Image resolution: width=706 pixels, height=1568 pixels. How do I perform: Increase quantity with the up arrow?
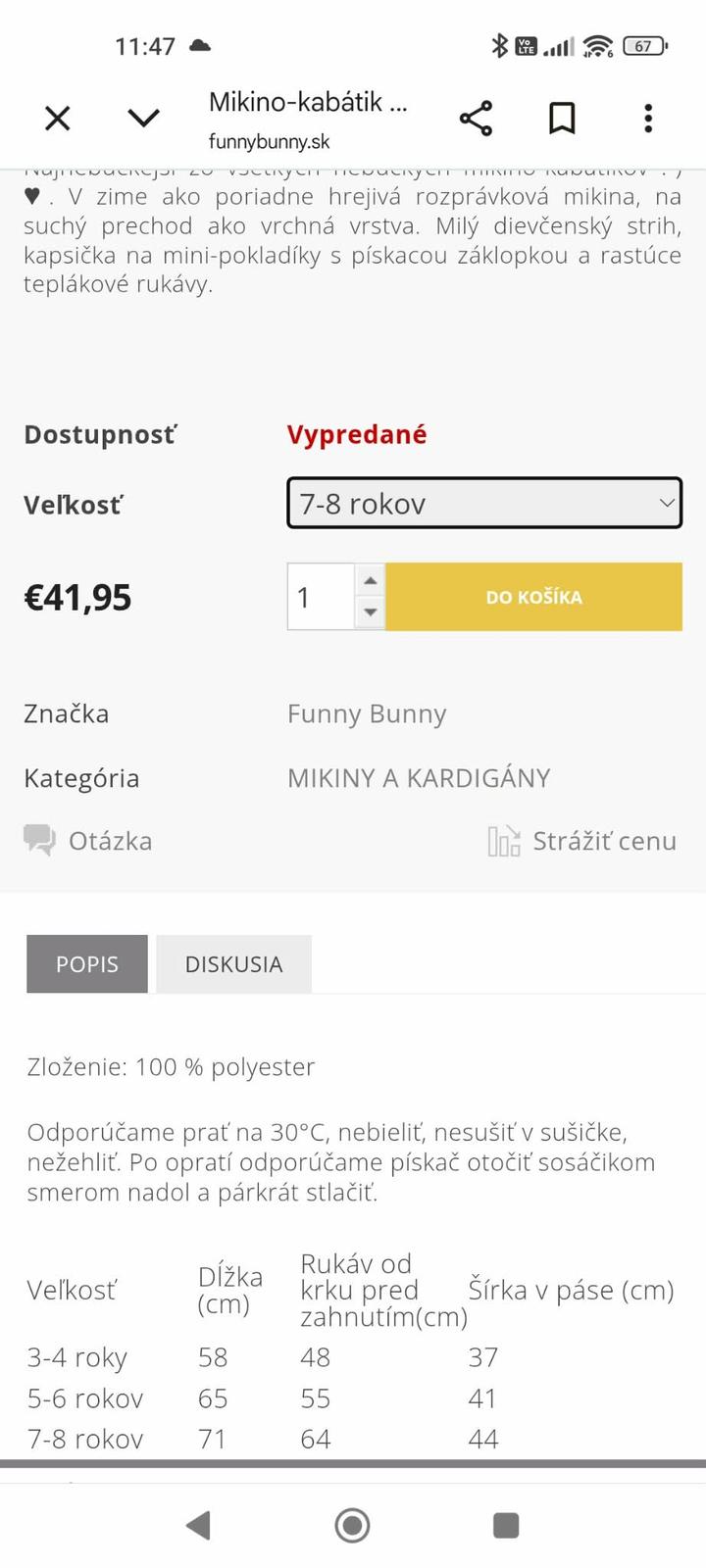pos(370,581)
